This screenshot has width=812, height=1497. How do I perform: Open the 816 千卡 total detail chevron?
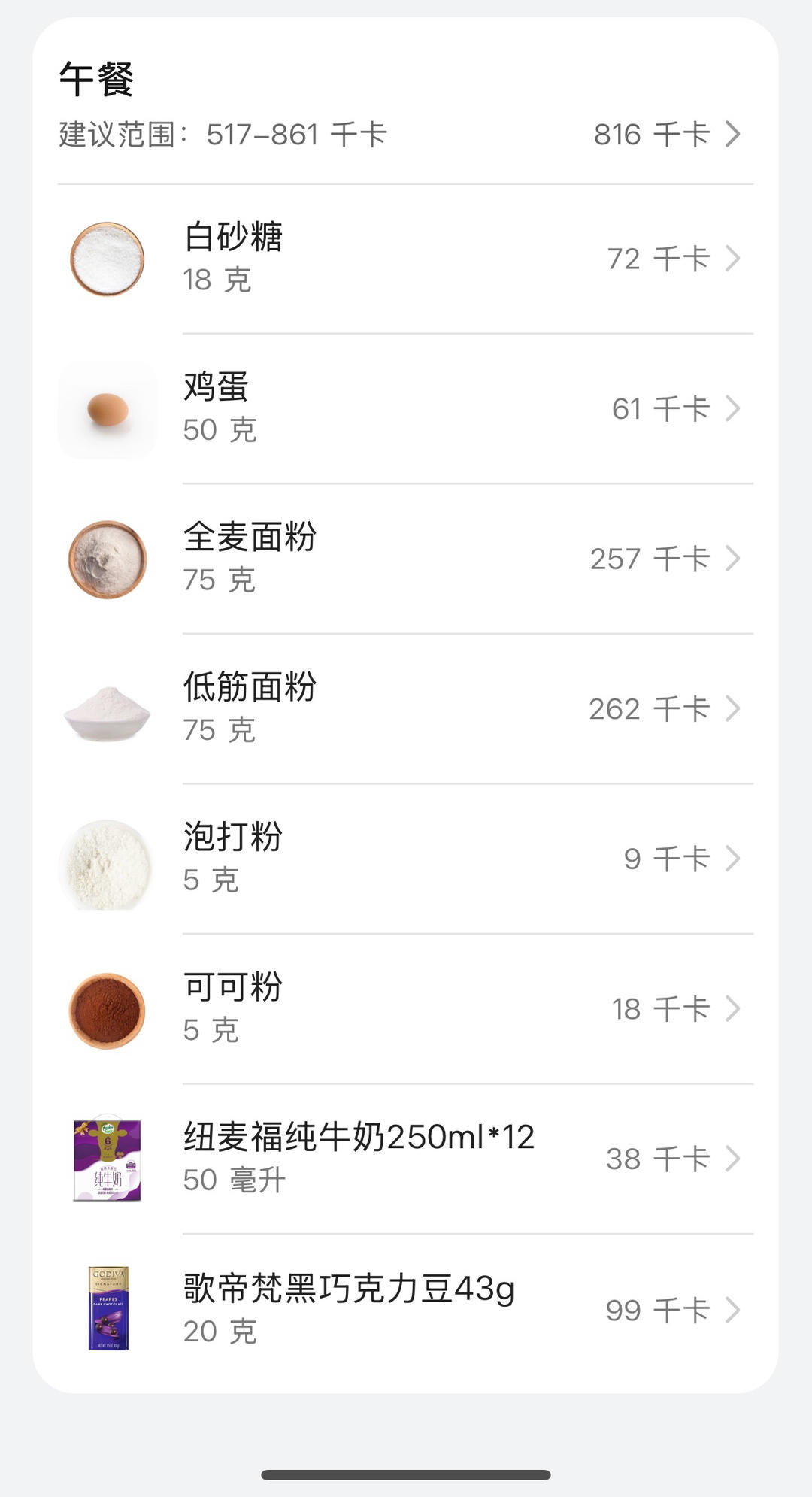point(733,135)
